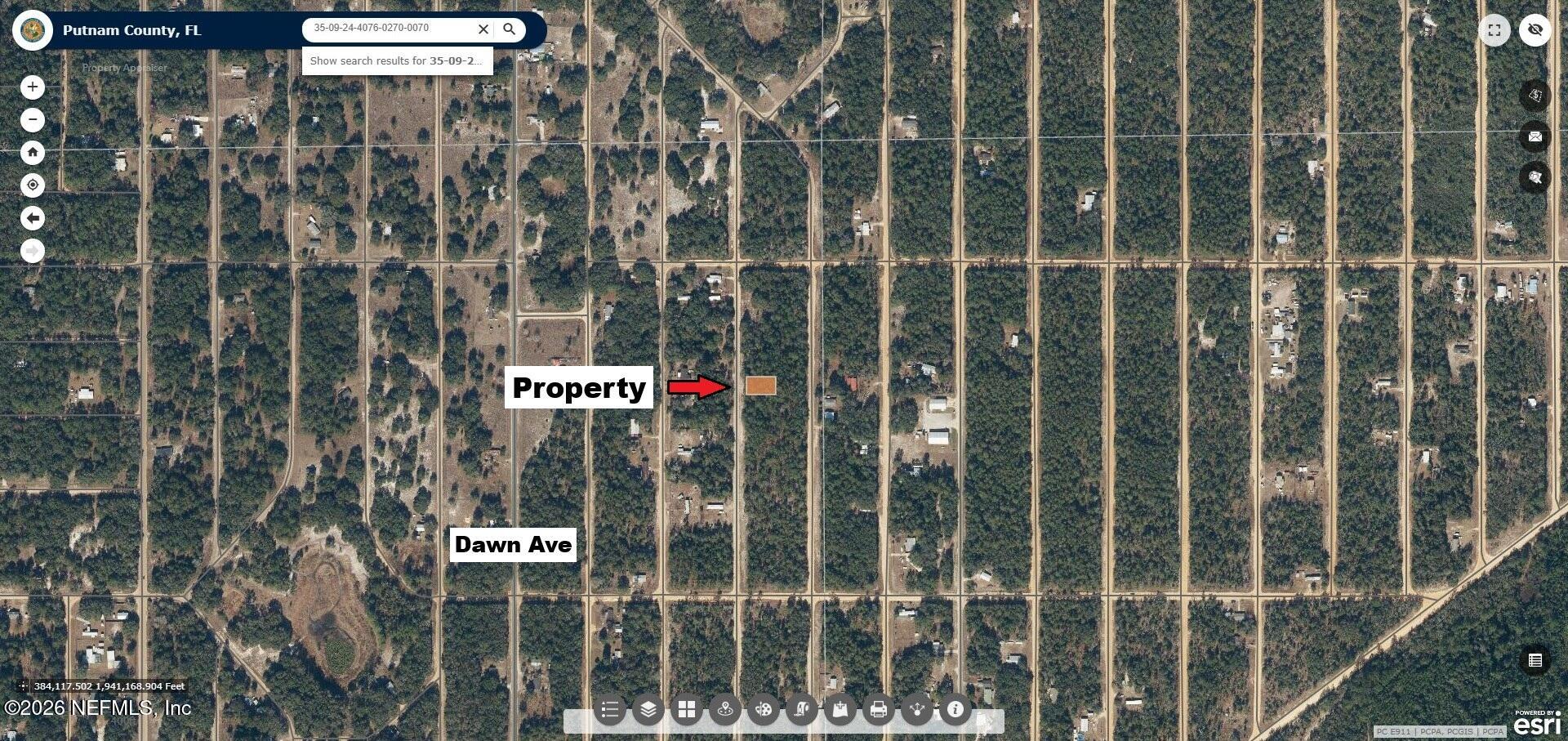
Task: Open the attribute table button
Action: click(1535, 660)
